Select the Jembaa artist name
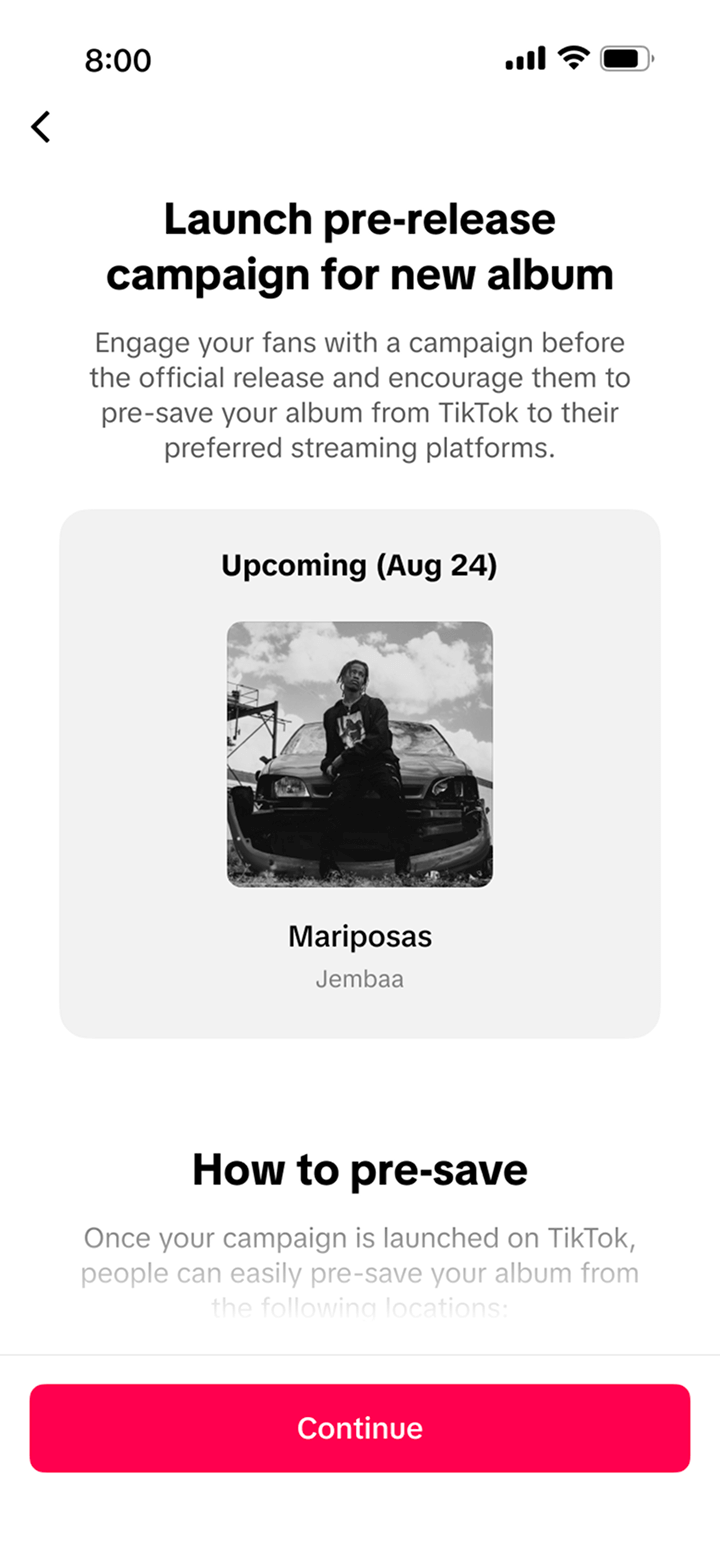 359,979
